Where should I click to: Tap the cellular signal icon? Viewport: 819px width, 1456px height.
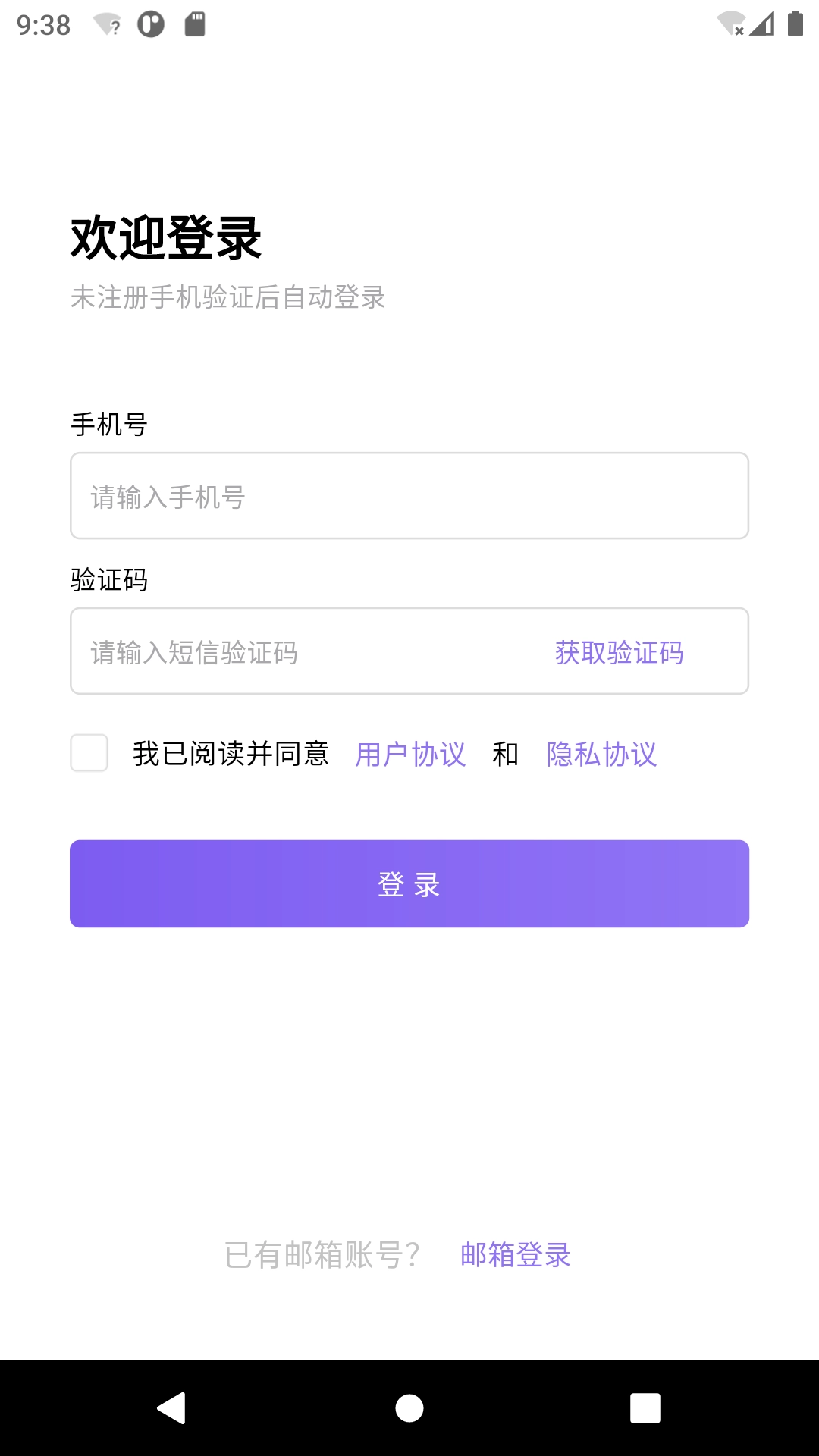coord(763,24)
